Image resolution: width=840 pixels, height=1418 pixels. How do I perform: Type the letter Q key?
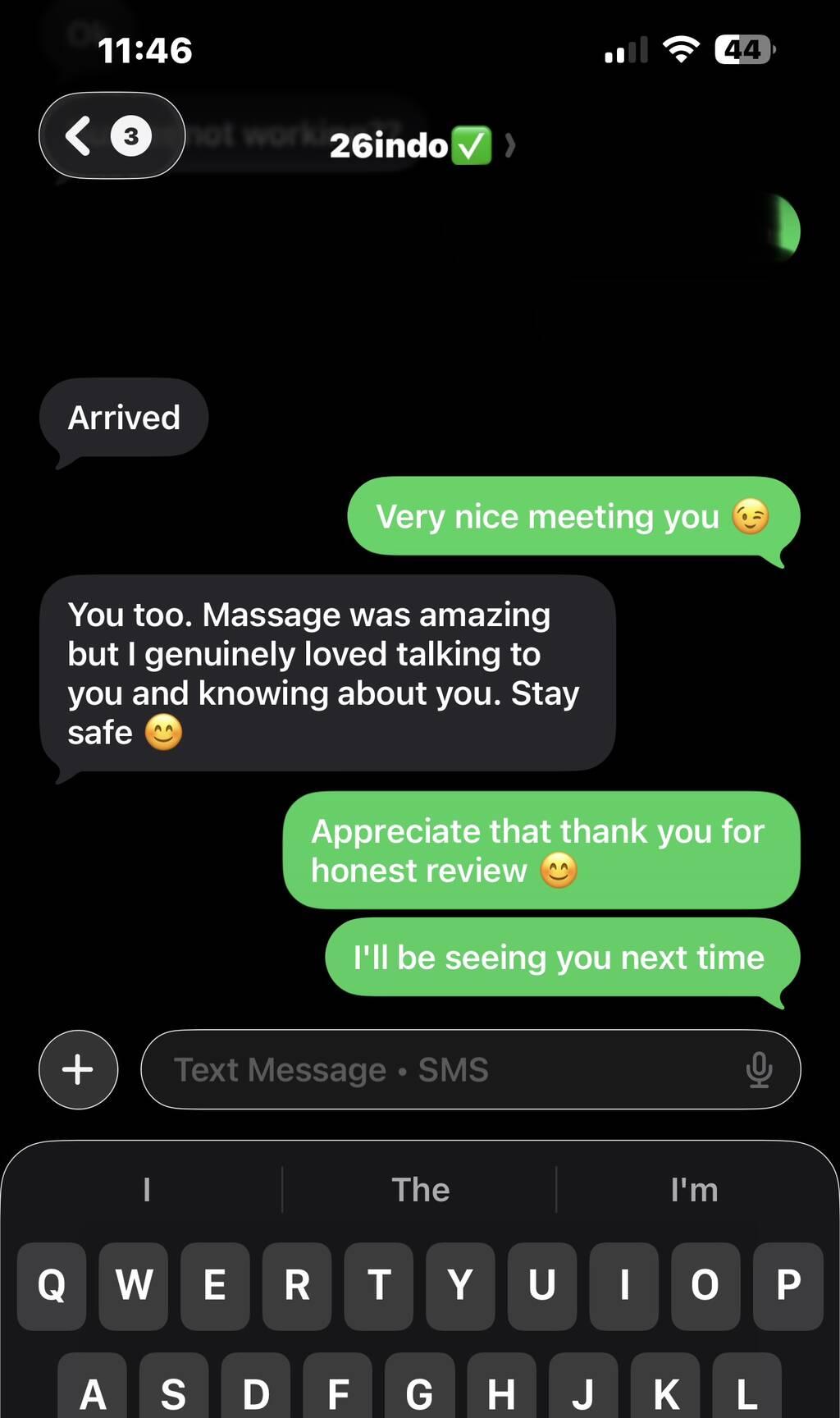pyautogui.click(x=52, y=1285)
